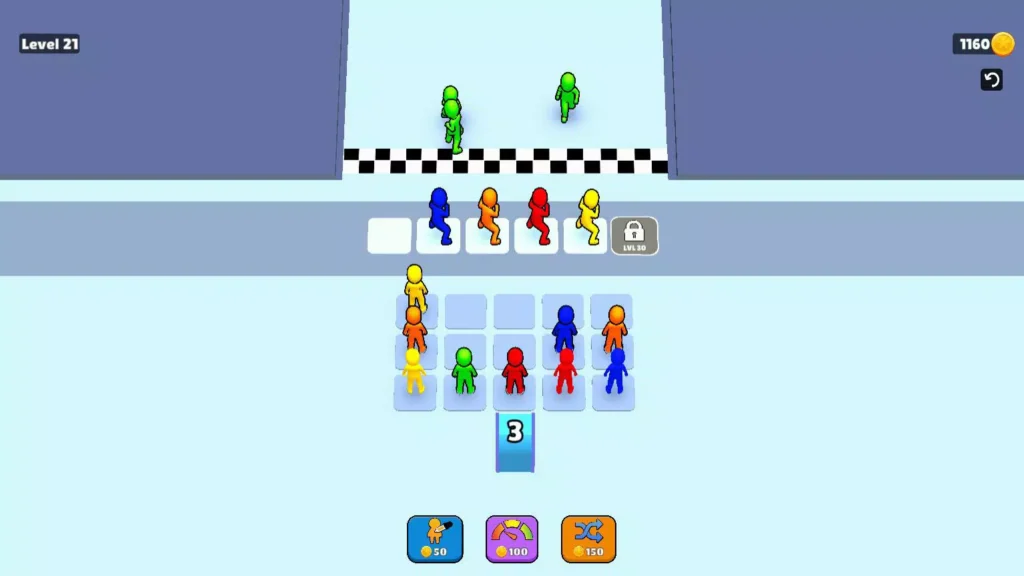1024x576 pixels.
Task: Tap the locked LVL 30 slot
Action: point(635,236)
